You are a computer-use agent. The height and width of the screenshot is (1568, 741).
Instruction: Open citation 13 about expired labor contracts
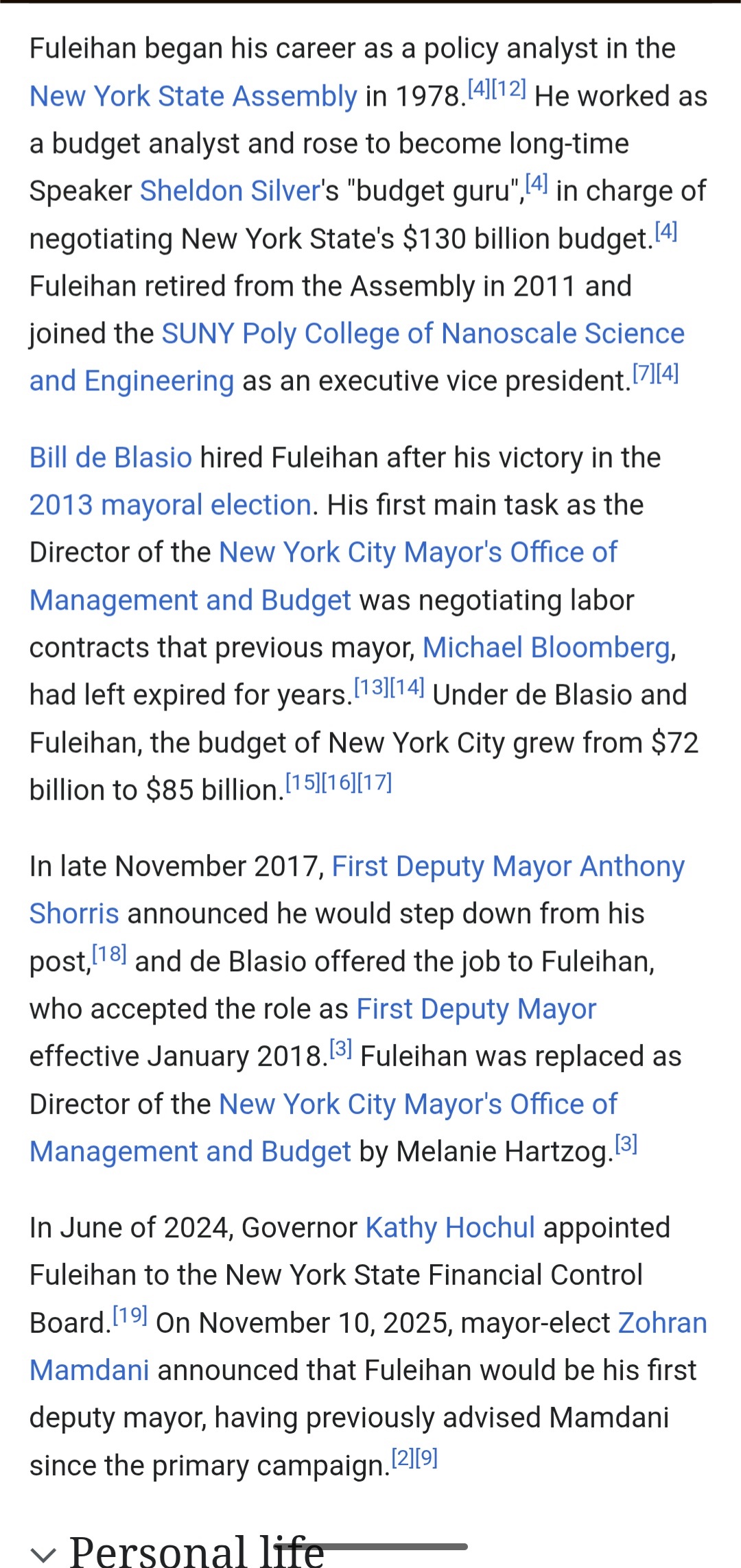[x=370, y=687]
